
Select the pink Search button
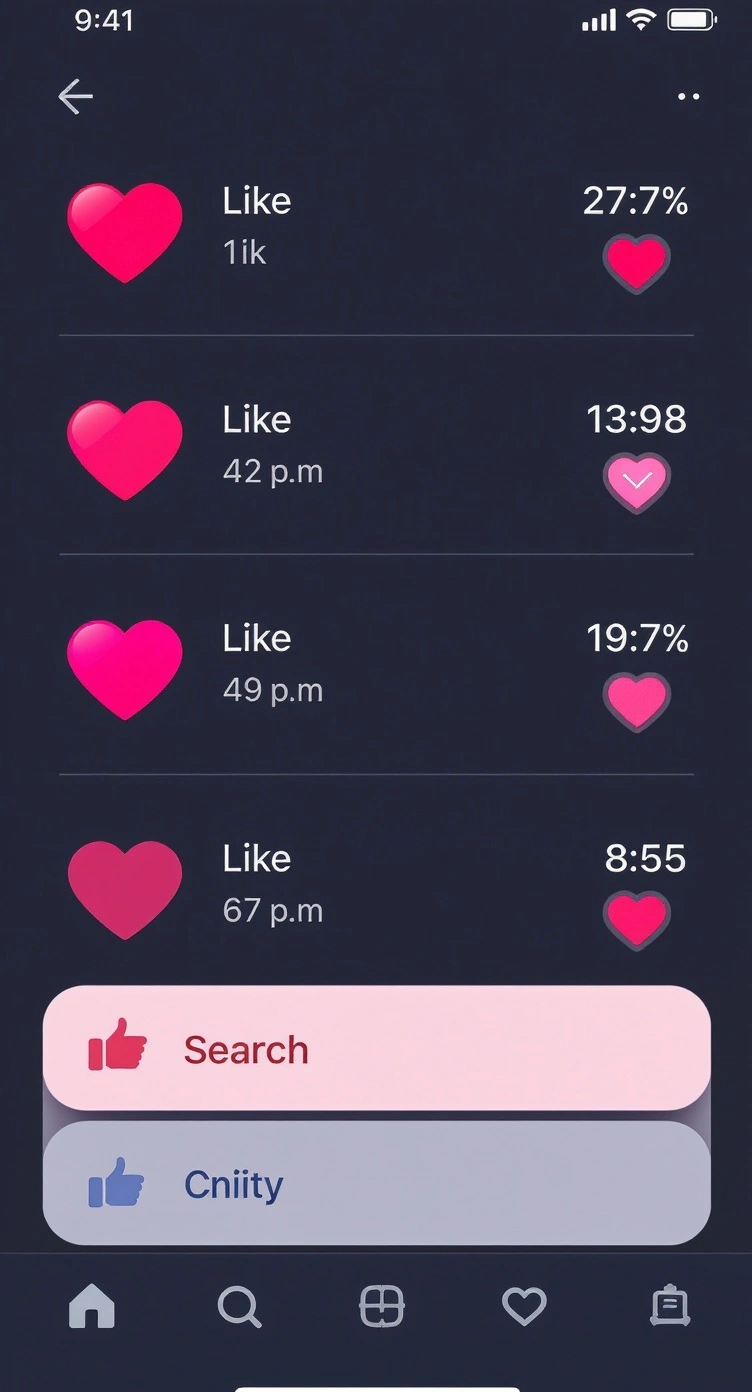[376, 1049]
